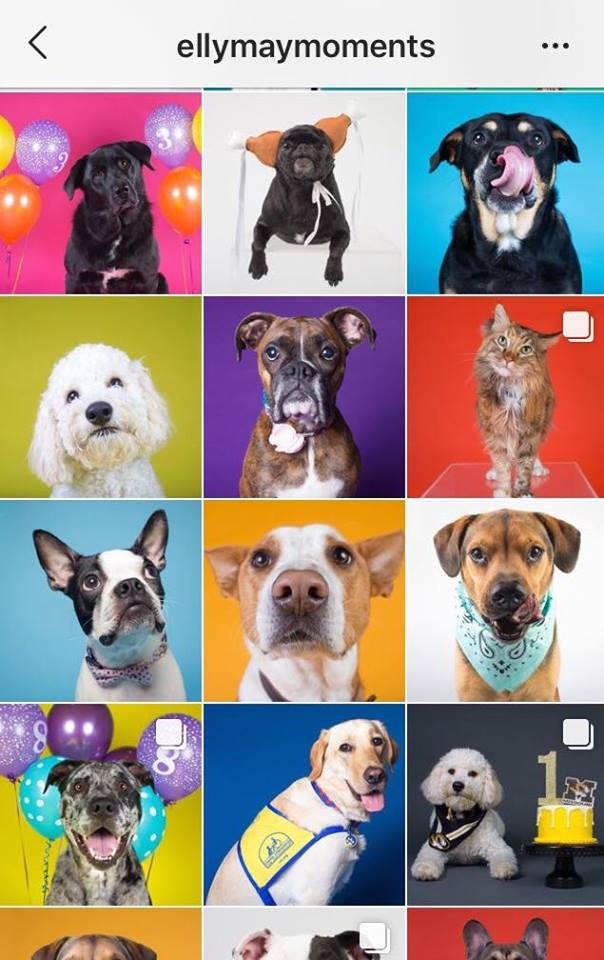Open the Boston terrier with bow tie post

coord(100,601)
